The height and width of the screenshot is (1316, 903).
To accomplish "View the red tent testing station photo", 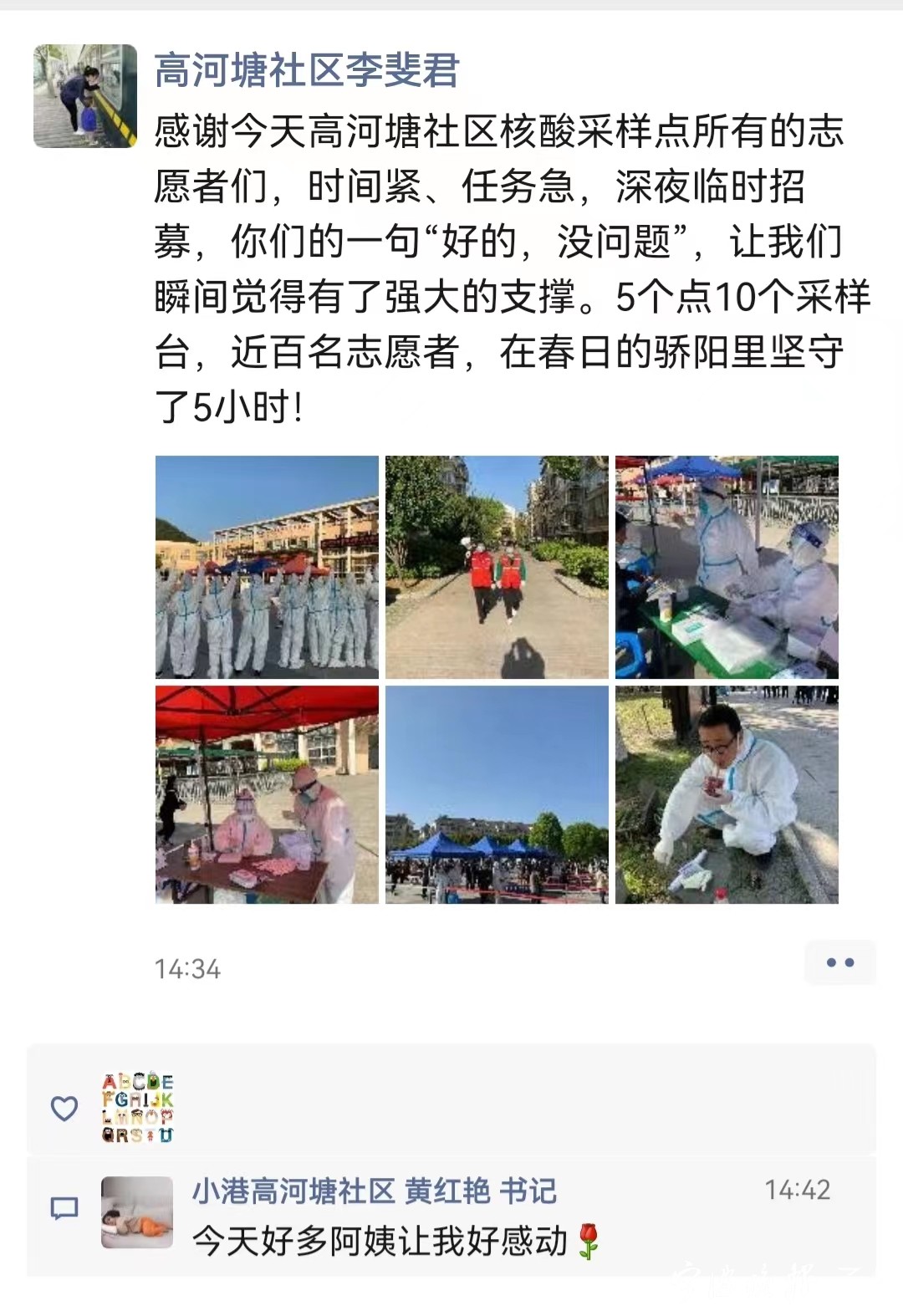I will pos(267,794).
